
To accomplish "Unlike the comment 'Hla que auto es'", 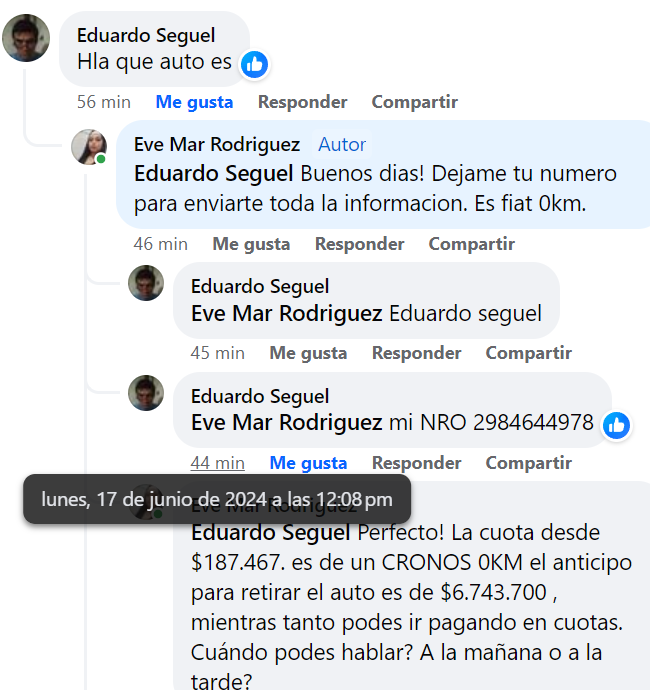I will pos(194,102).
